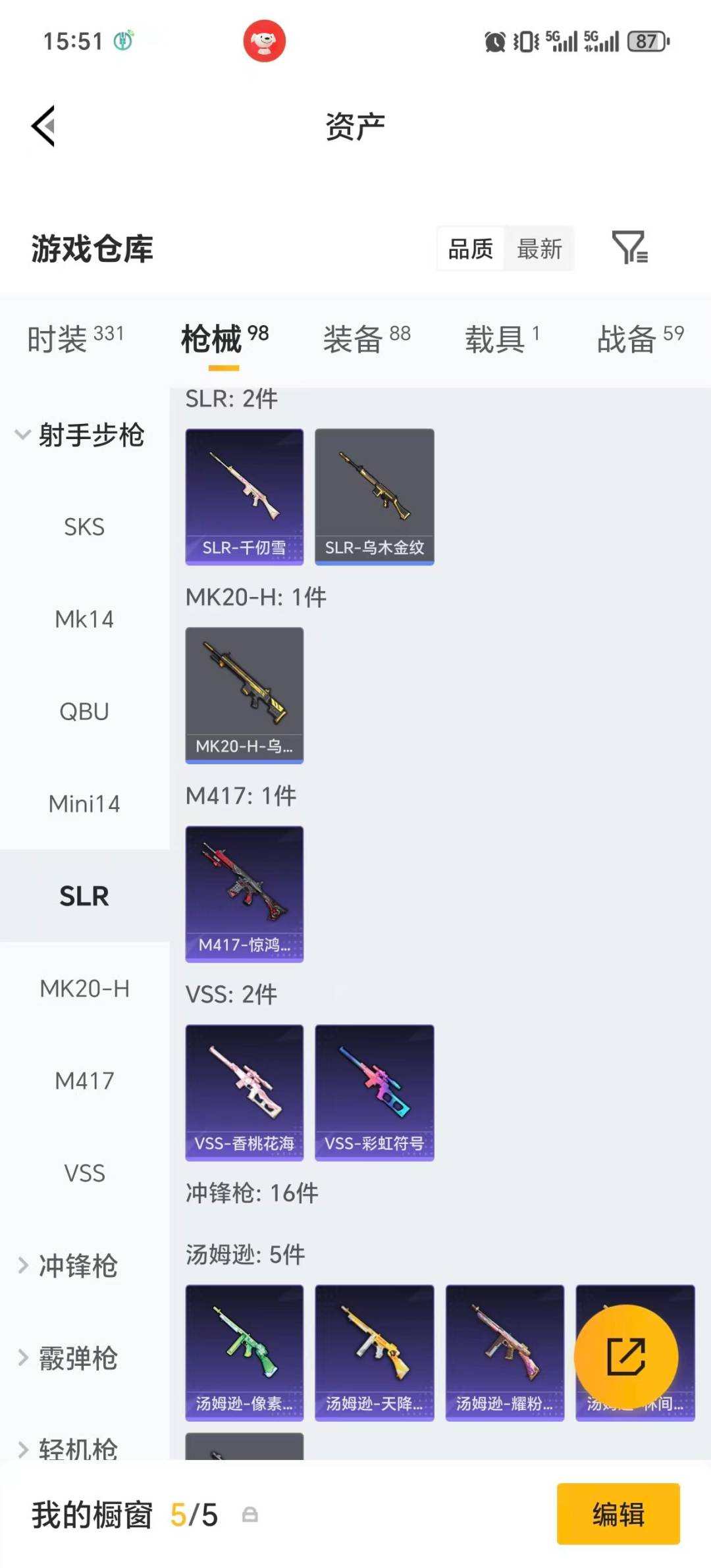The width and height of the screenshot is (711, 1568).
Task: Open the 汤姆逊-像素 skin thumbnail
Action: point(244,1349)
